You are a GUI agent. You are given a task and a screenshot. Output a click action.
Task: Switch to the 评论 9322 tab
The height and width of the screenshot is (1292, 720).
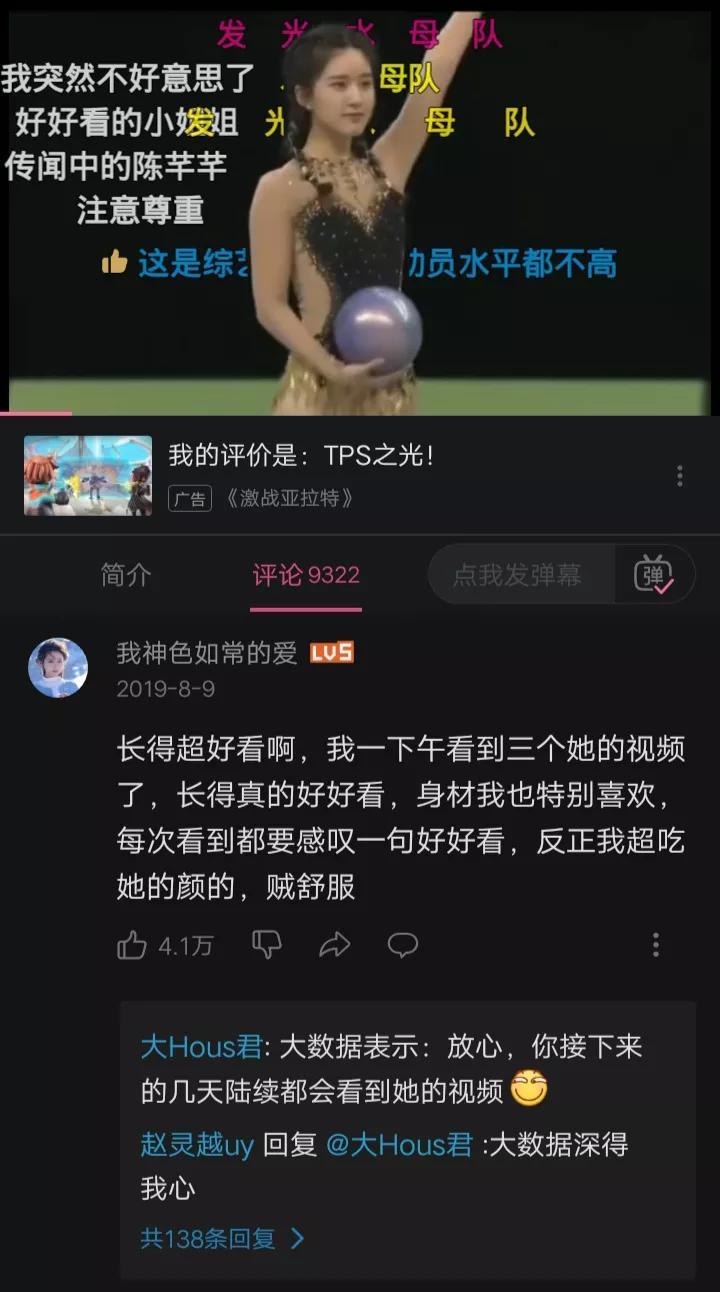[x=305, y=575]
